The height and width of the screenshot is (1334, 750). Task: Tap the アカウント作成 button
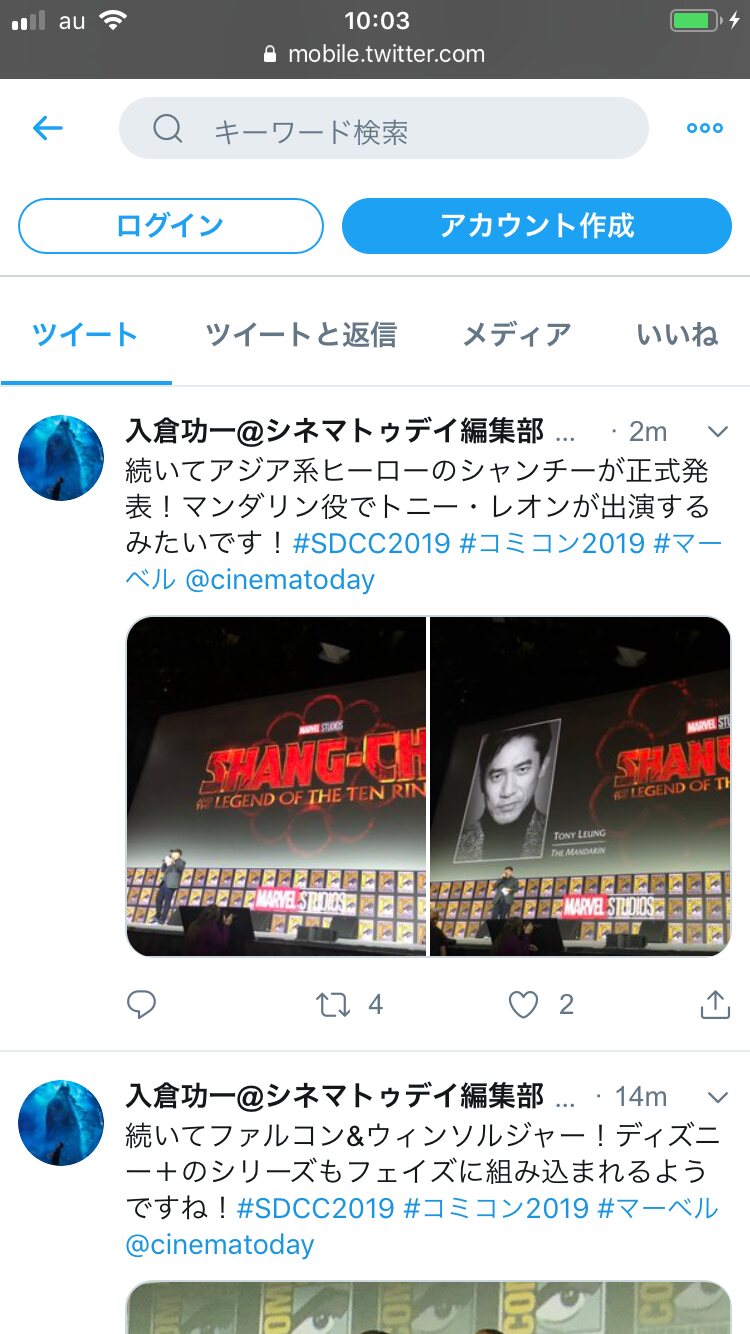coord(537,226)
